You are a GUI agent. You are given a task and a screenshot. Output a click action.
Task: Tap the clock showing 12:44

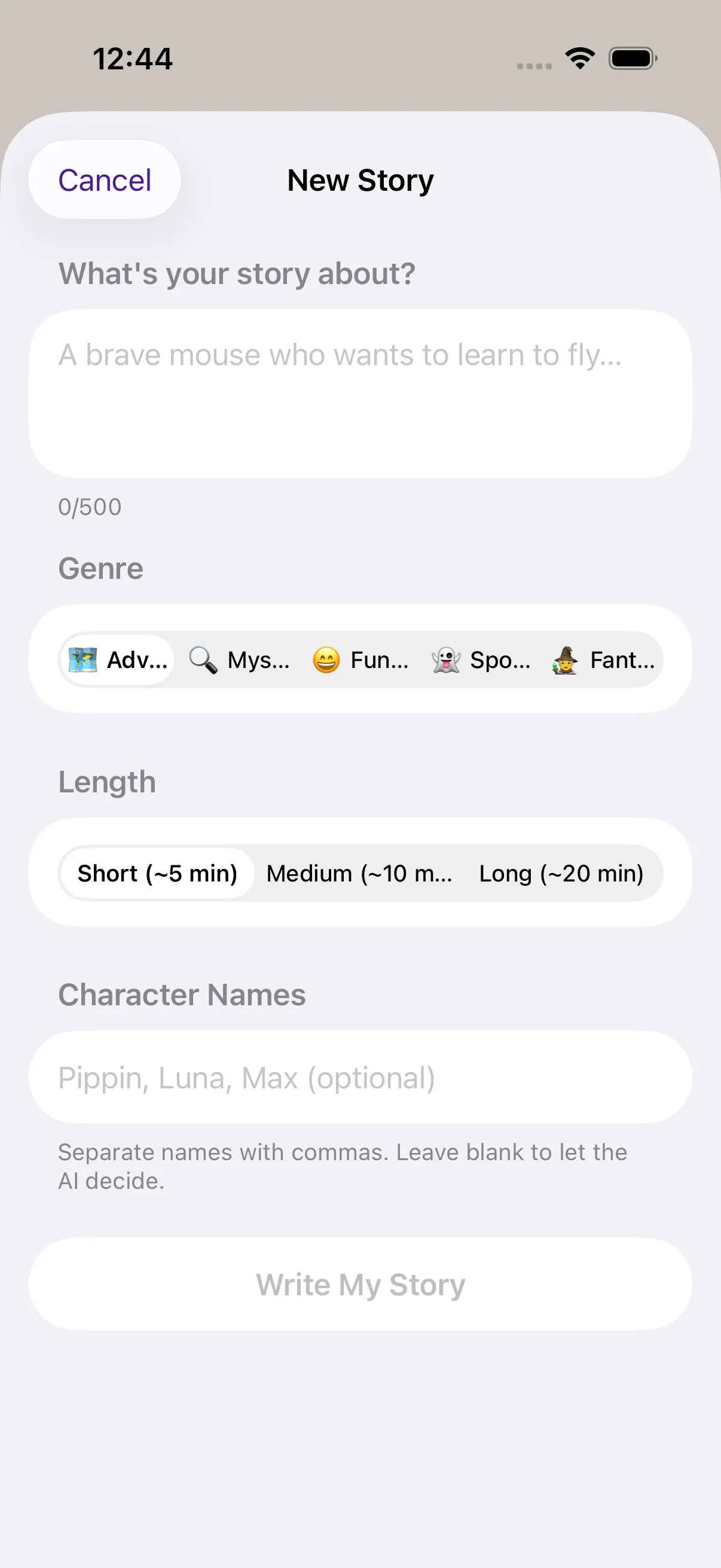[x=134, y=59]
